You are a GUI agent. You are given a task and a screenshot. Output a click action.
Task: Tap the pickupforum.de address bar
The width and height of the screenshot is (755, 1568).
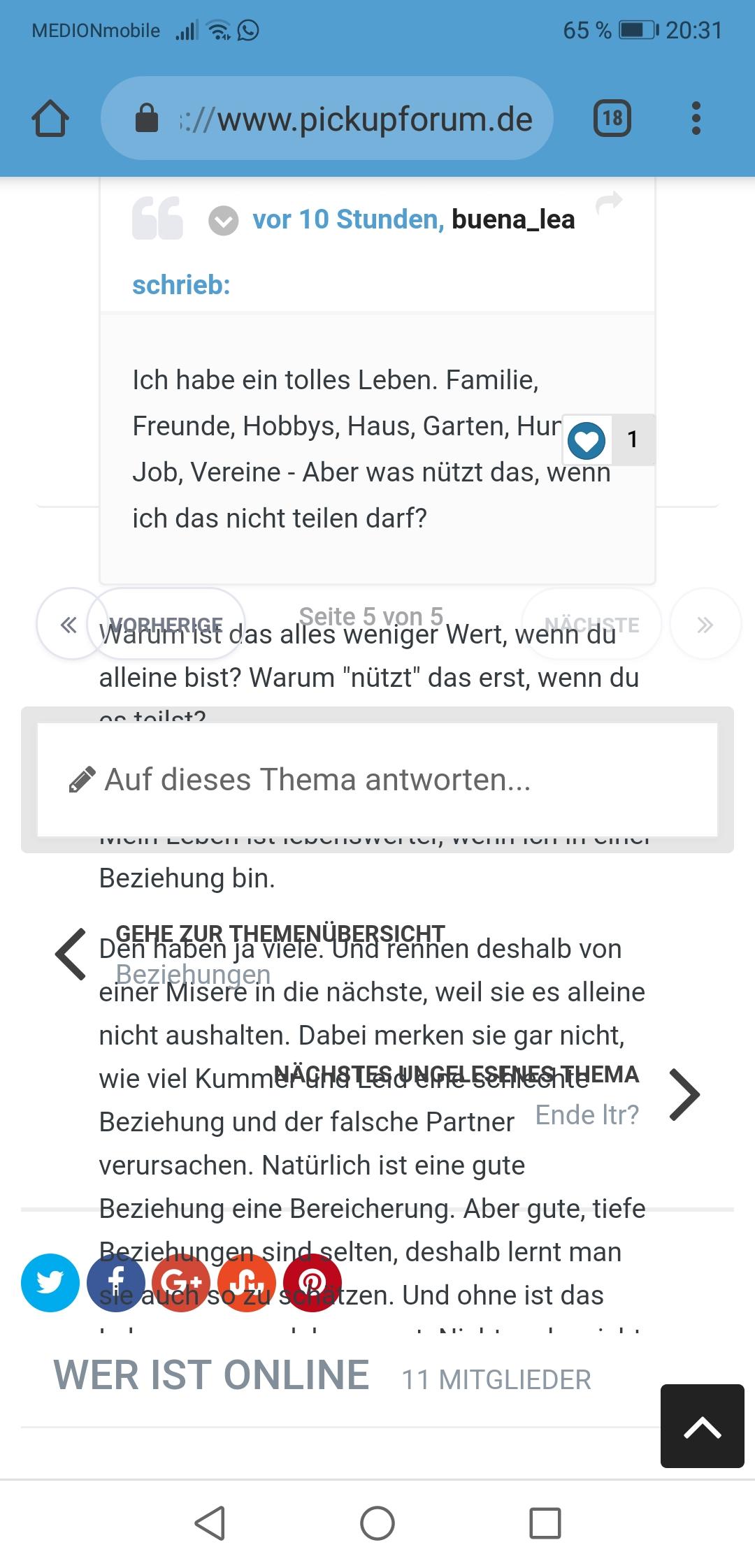click(327, 118)
